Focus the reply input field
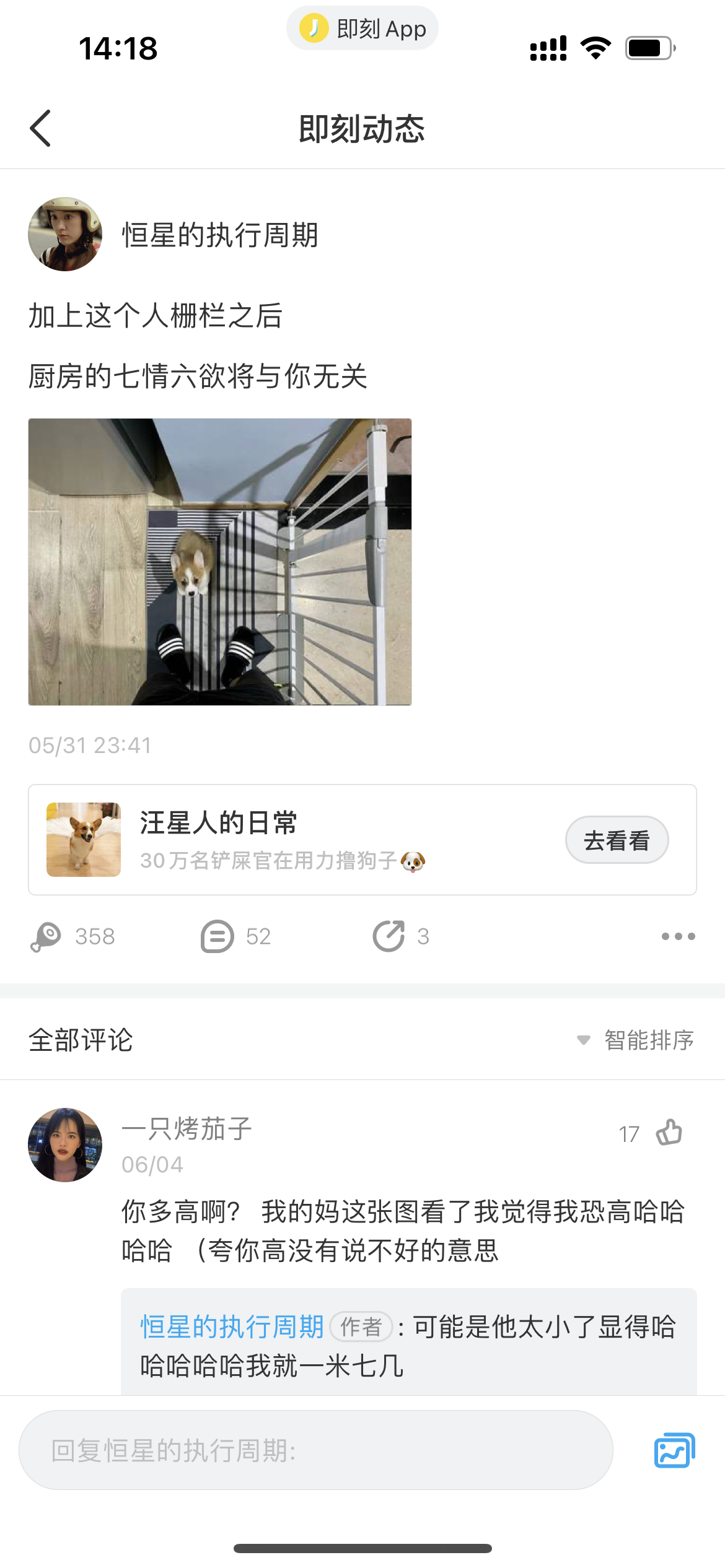This screenshot has height=1568, width=725. coord(316,1450)
